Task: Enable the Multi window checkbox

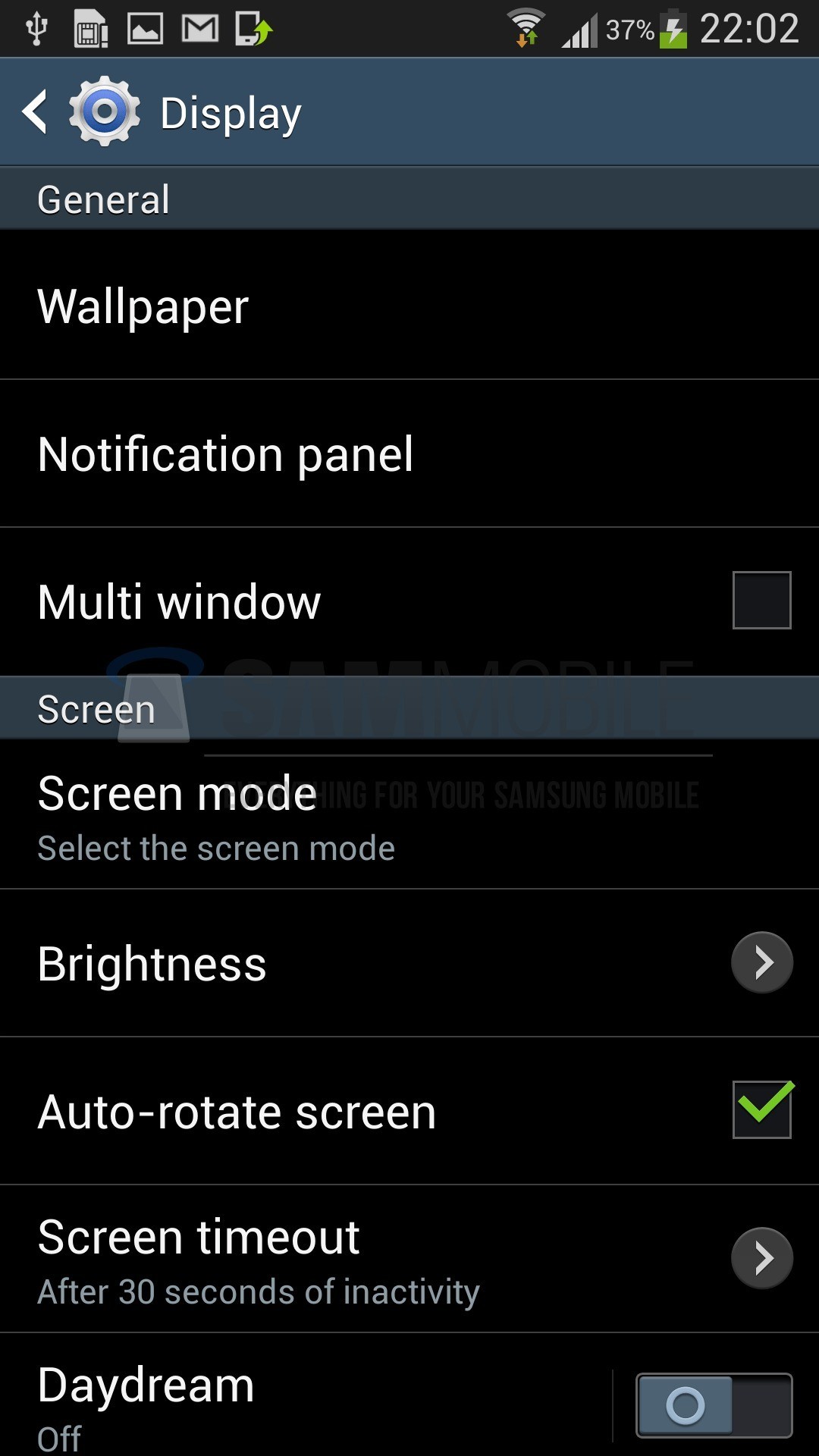Action: click(761, 601)
